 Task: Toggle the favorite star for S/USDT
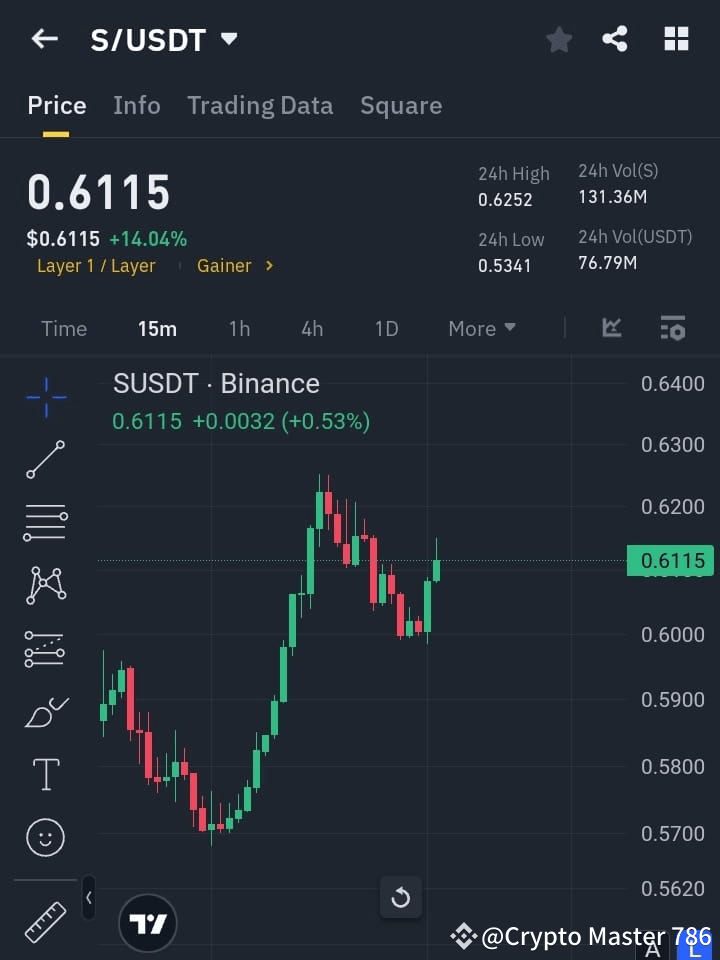tap(559, 40)
